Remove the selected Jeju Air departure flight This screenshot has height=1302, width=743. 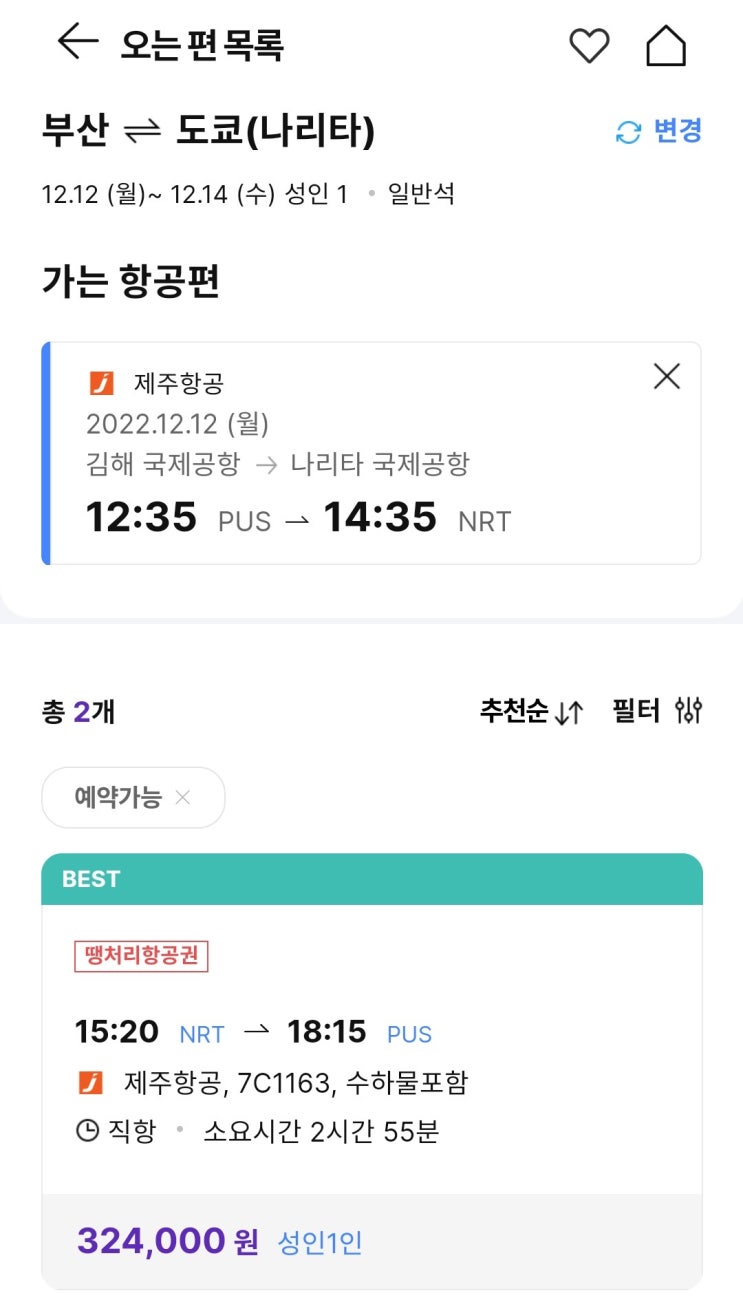pyautogui.click(x=666, y=376)
